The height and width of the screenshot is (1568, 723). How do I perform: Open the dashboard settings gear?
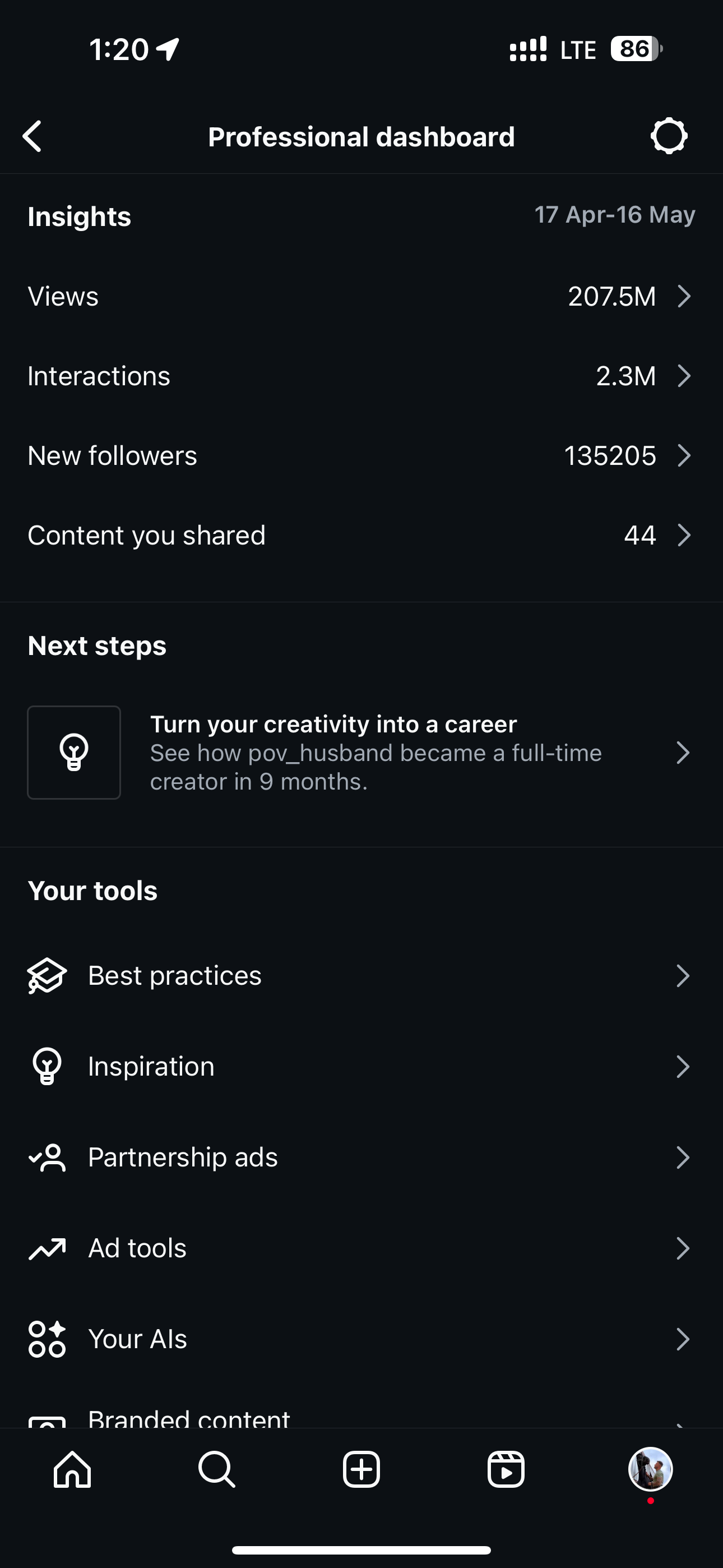click(668, 136)
